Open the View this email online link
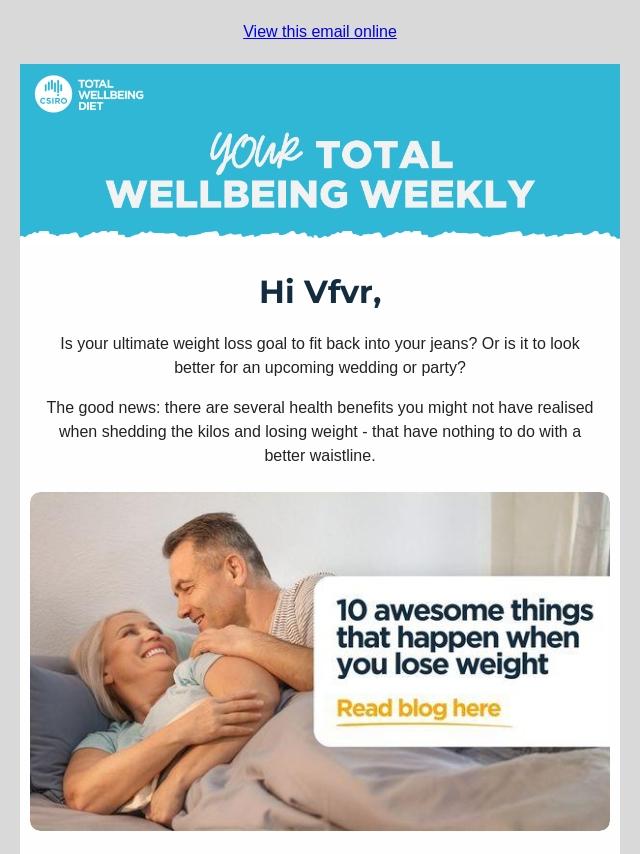 (320, 32)
